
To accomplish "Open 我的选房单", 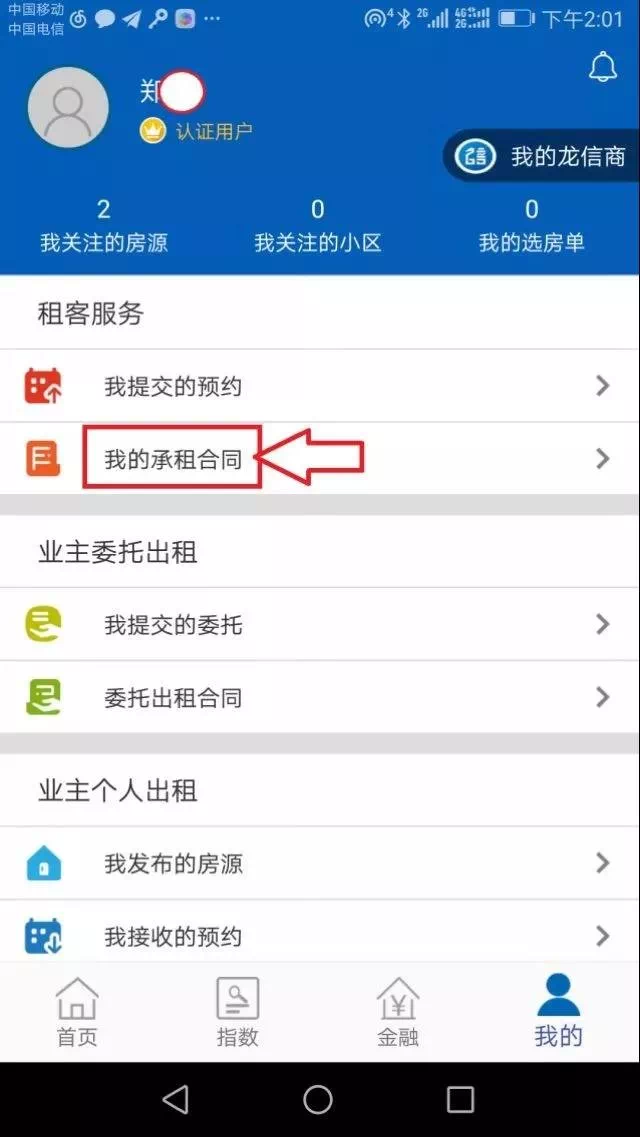I will [531, 226].
